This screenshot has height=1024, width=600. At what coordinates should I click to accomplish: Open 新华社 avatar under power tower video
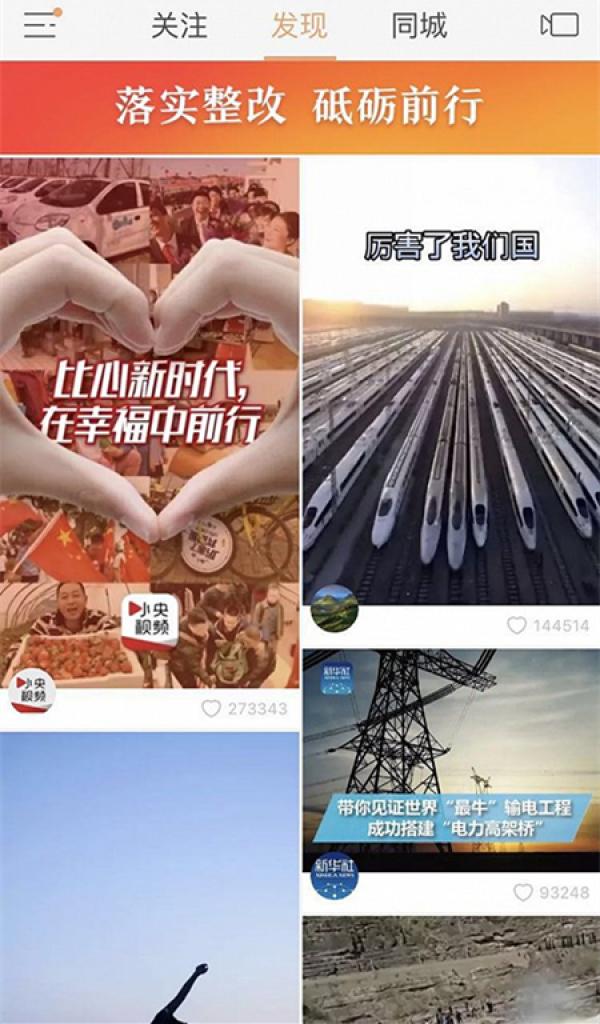334,876
